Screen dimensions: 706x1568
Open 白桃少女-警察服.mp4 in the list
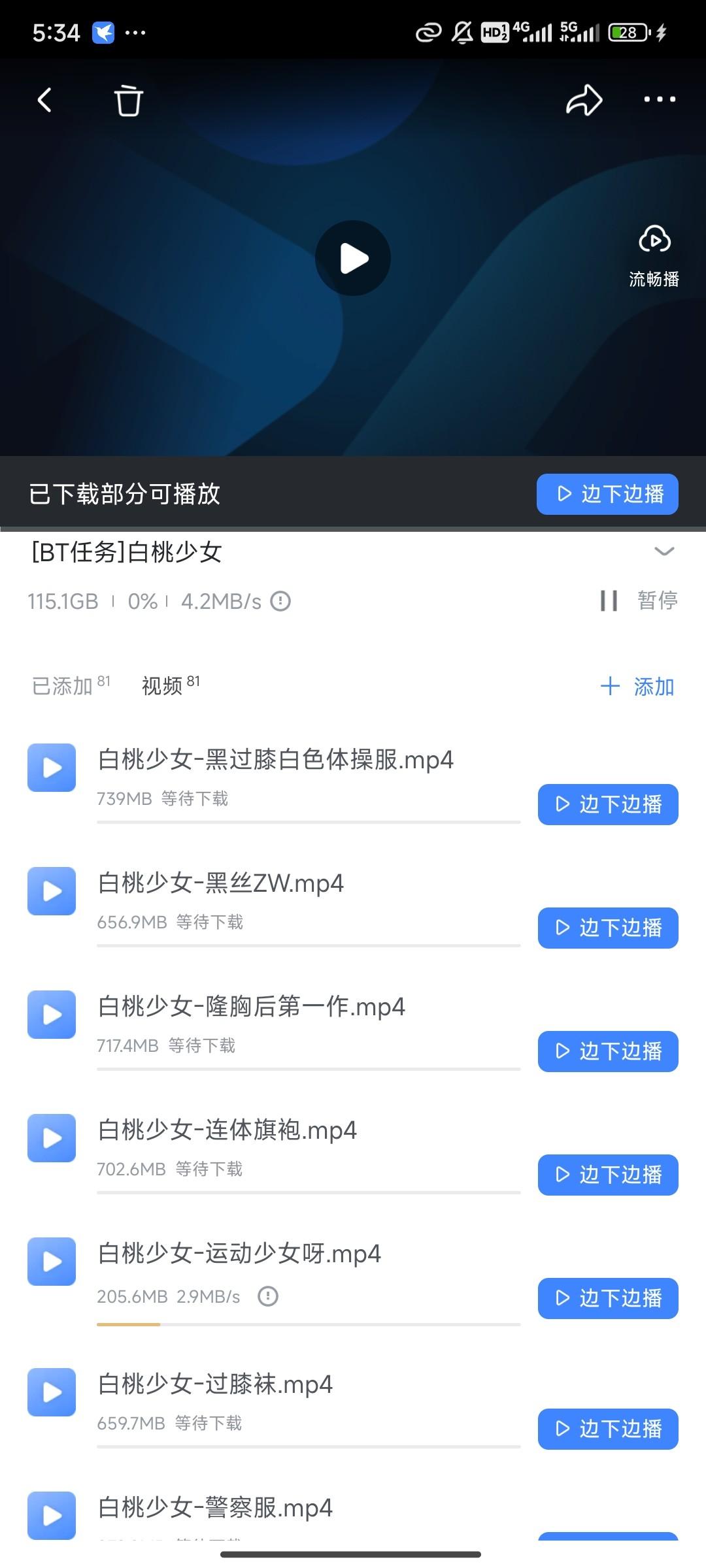point(215,1508)
